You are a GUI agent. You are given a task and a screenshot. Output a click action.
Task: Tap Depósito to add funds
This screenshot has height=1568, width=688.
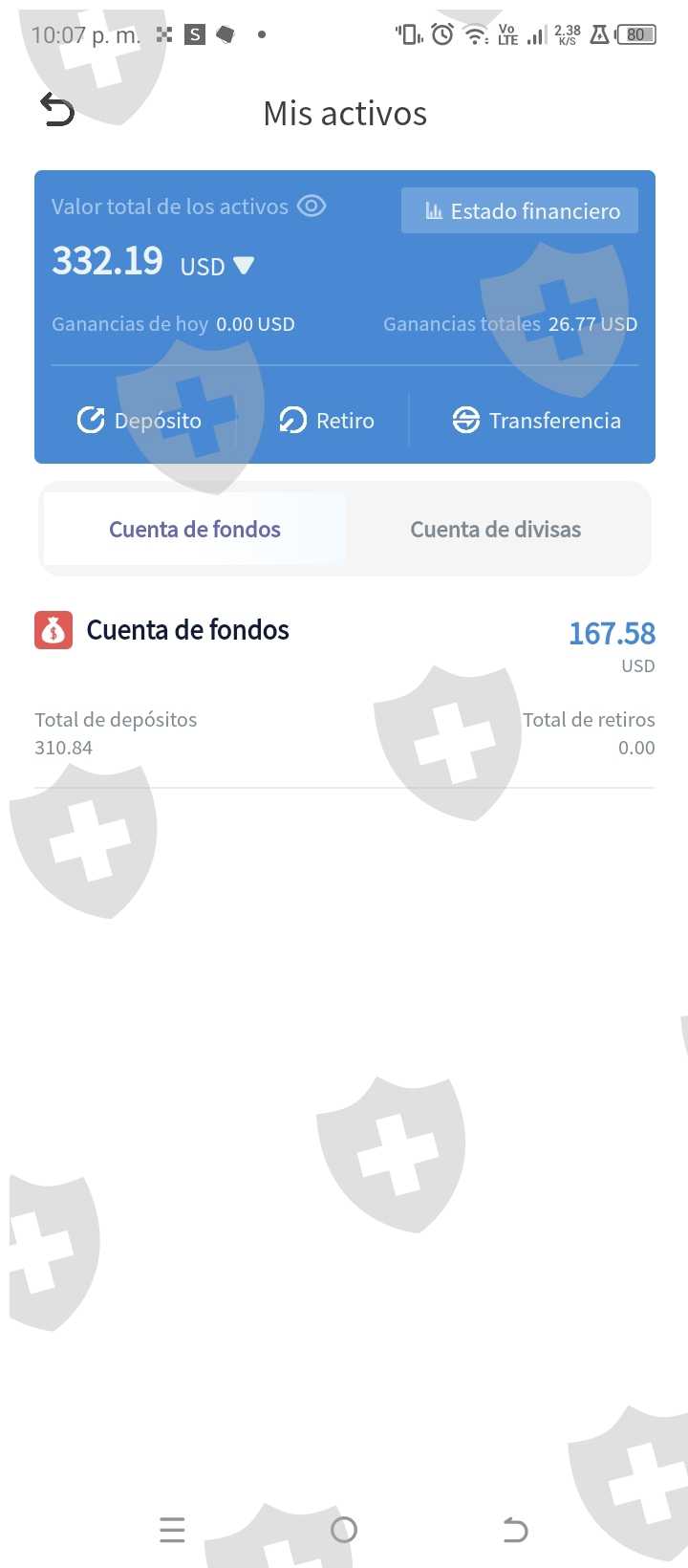click(x=140, y=421)
